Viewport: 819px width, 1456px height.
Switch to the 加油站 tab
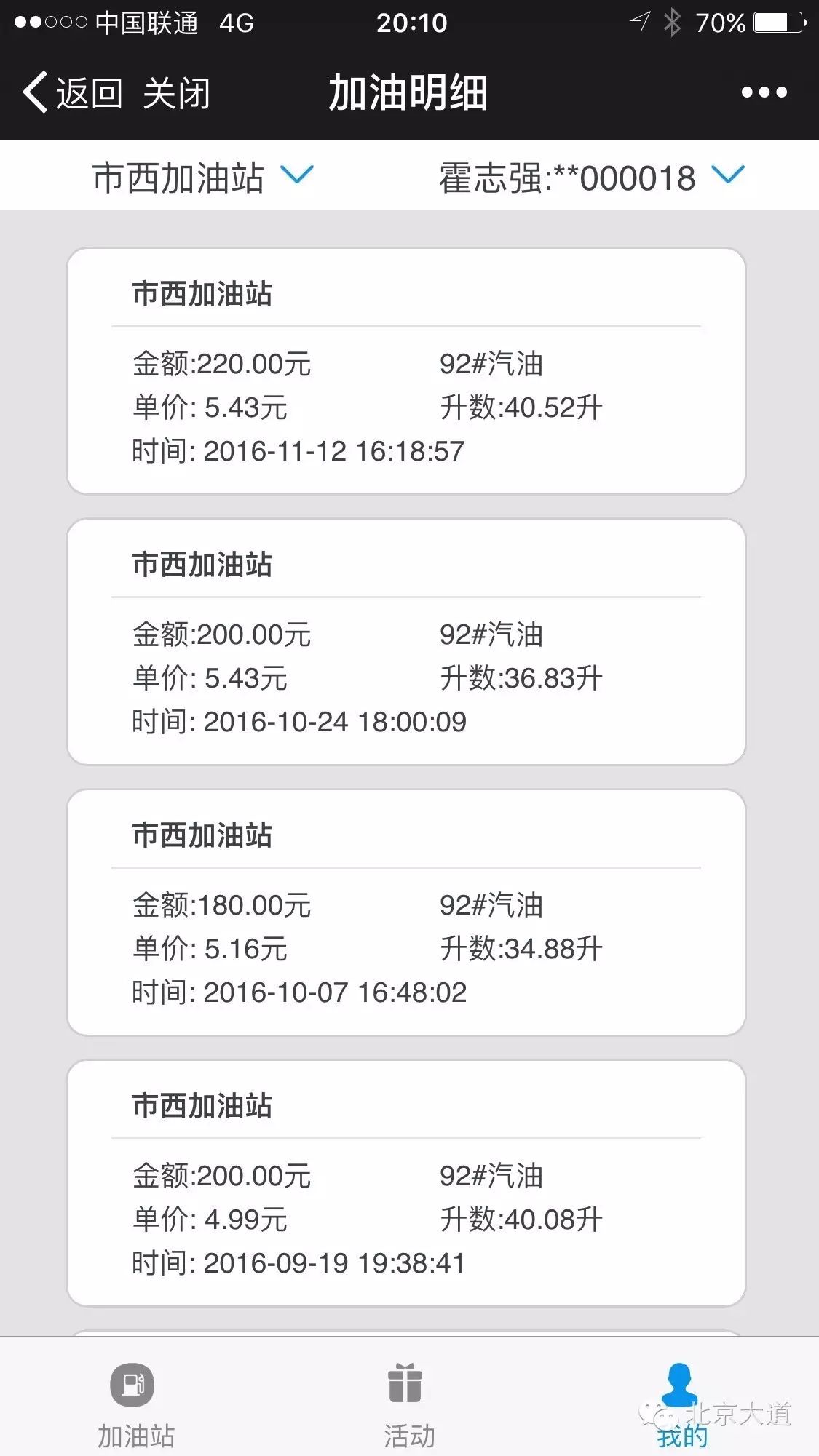135,1406
